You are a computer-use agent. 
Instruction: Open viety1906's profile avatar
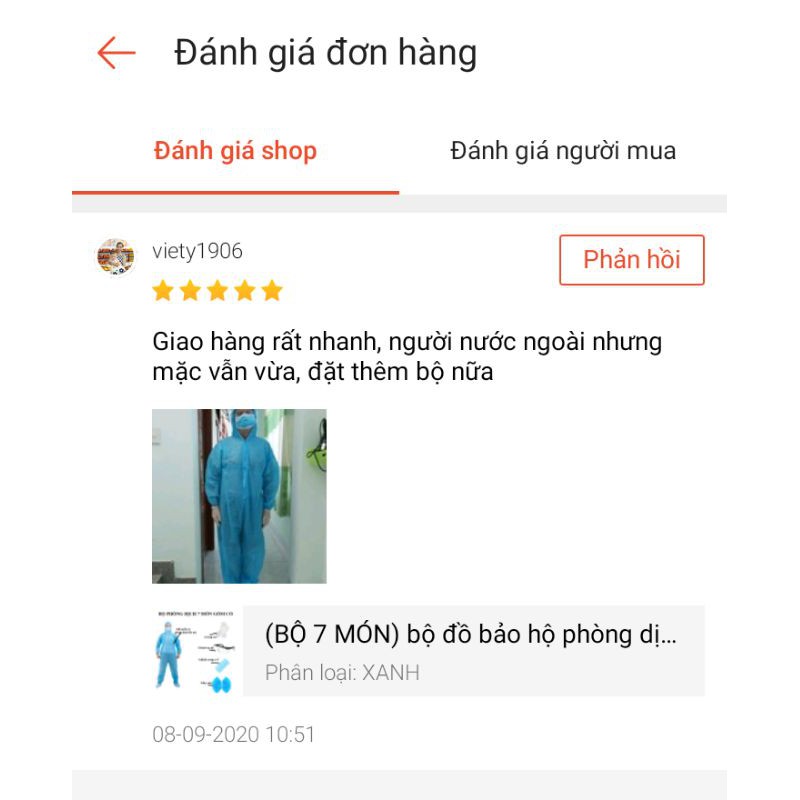click(x=116, y=257)
